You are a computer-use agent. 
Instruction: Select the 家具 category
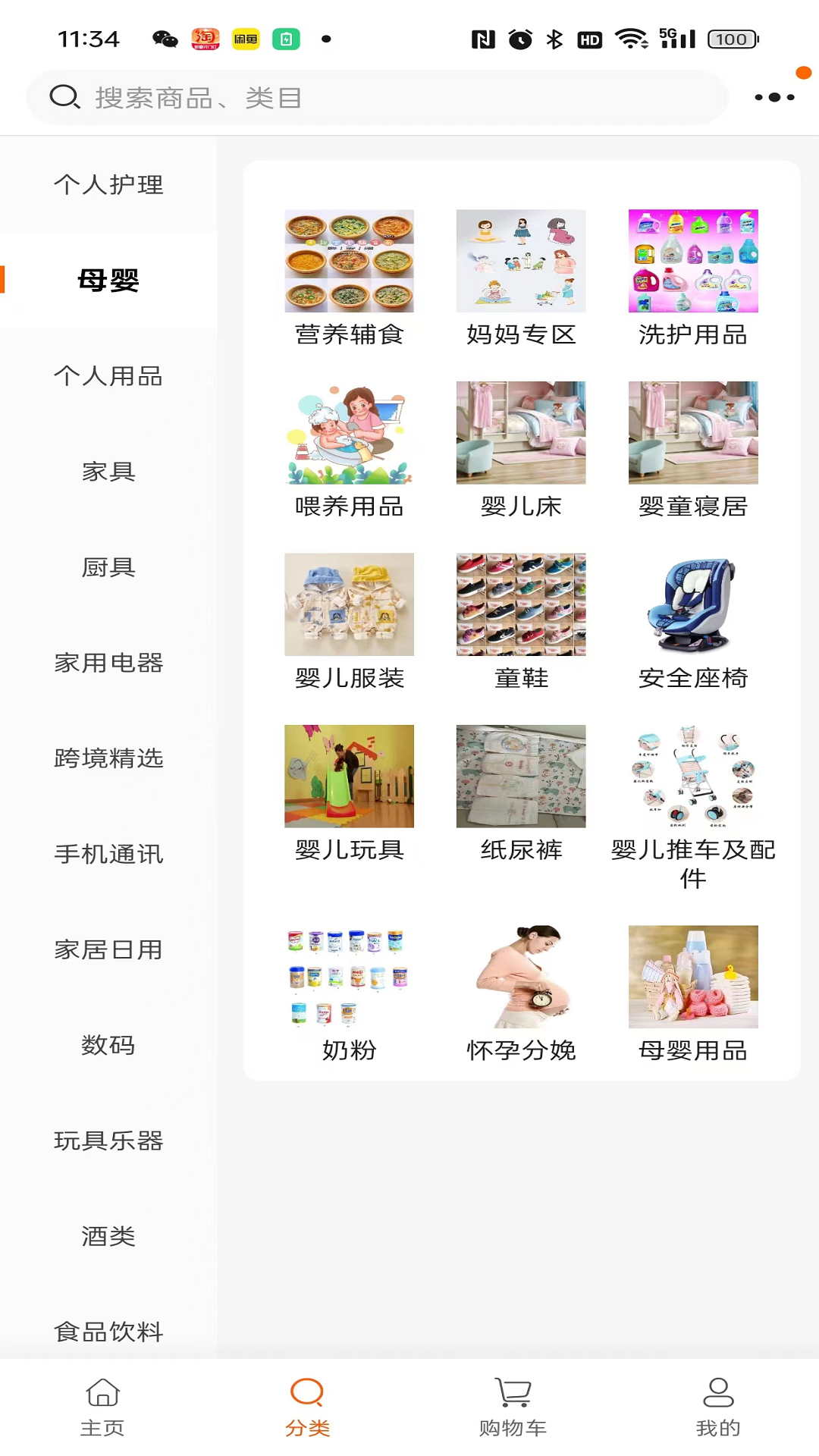point(108,472)
